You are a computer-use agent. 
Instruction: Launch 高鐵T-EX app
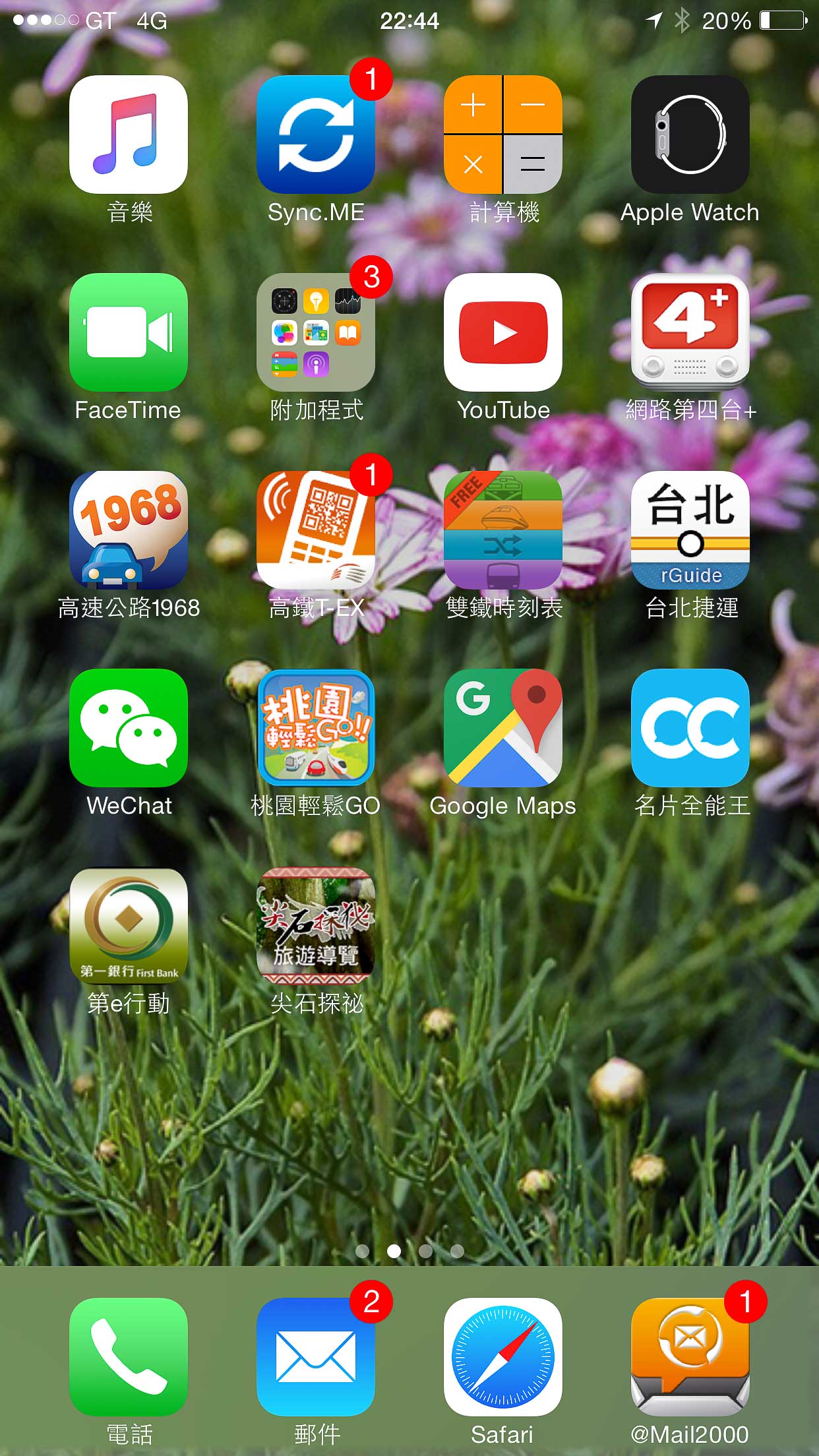316,530
